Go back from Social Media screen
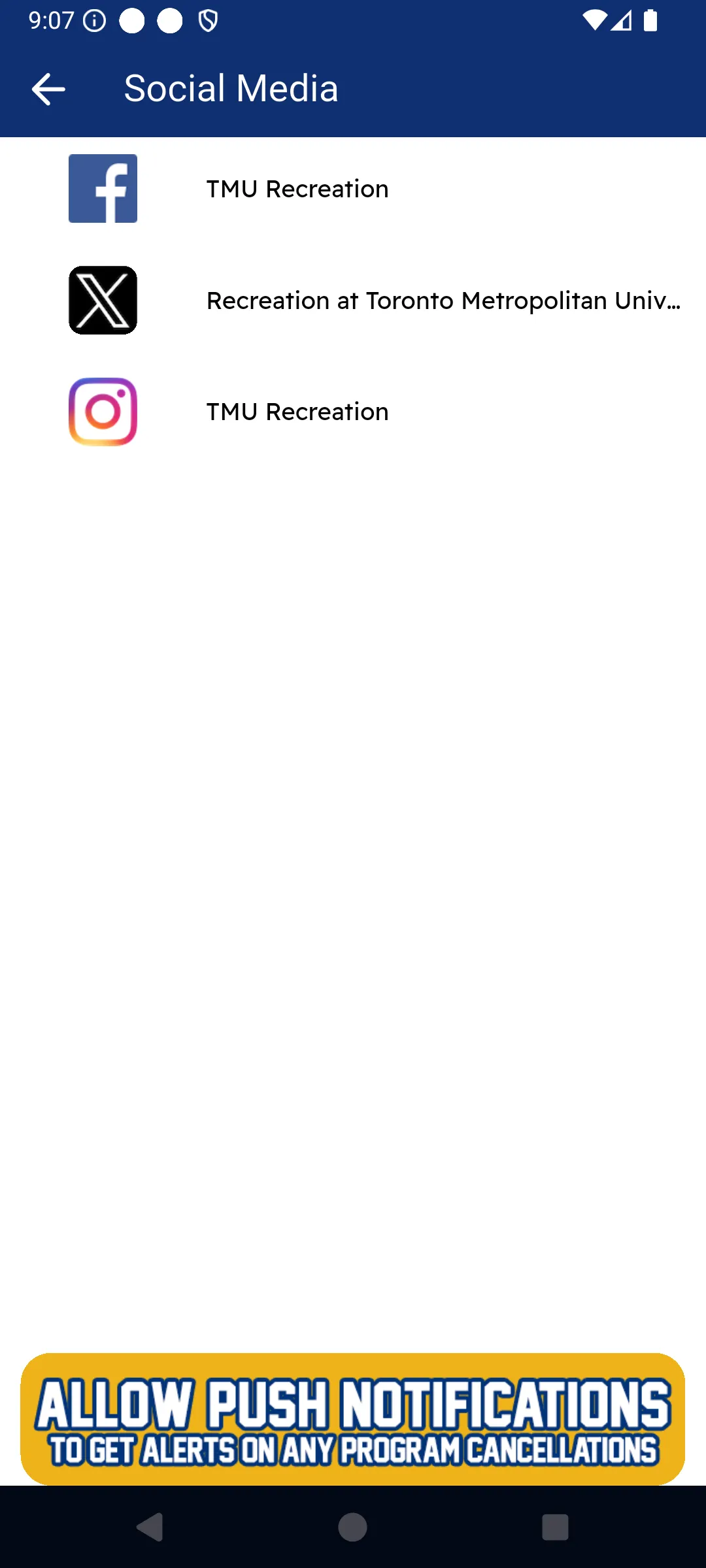Viewport: 706px width, 1568px height. click(48, 89)
